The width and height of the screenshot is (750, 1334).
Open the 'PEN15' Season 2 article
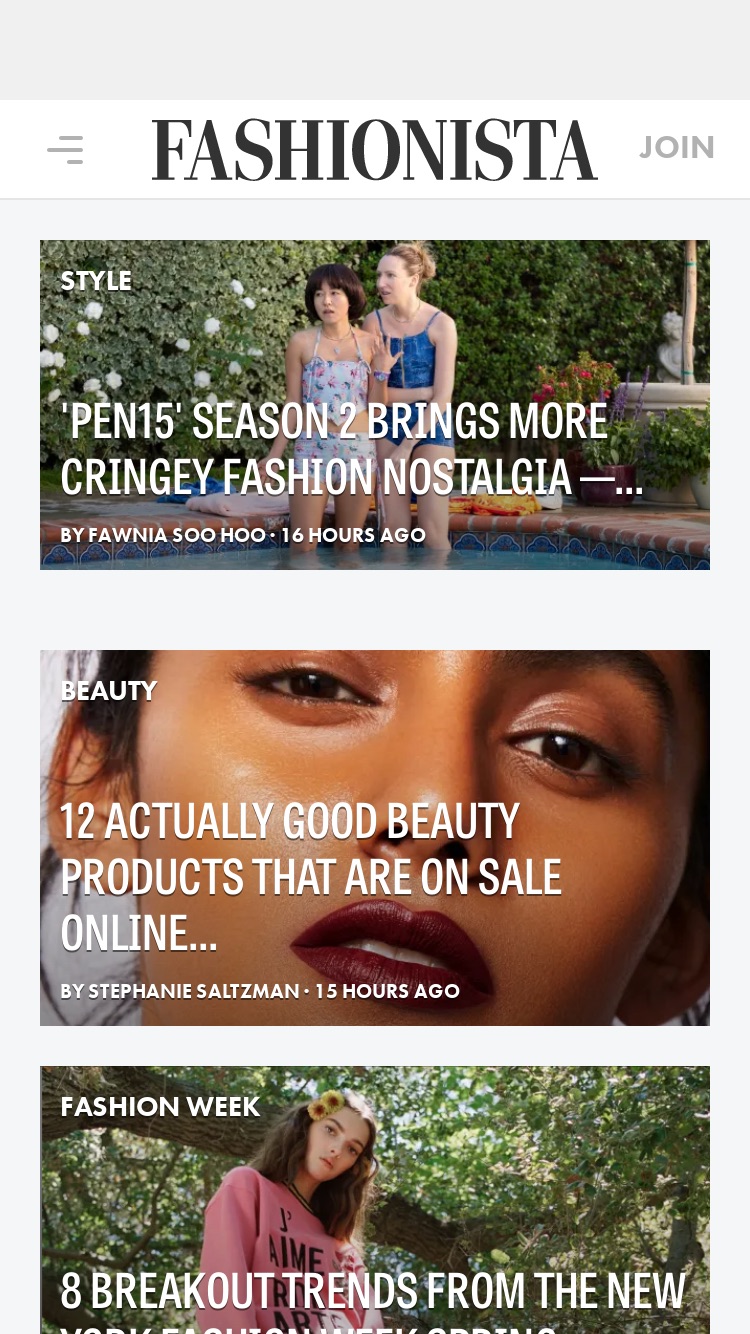[375, 405]
